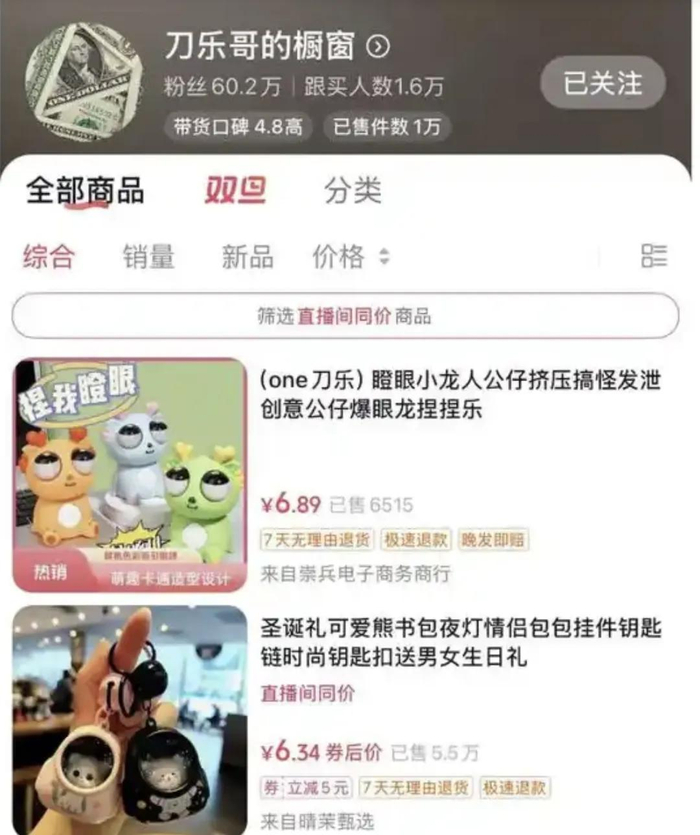Sort products by 新品

pos(248,256)
